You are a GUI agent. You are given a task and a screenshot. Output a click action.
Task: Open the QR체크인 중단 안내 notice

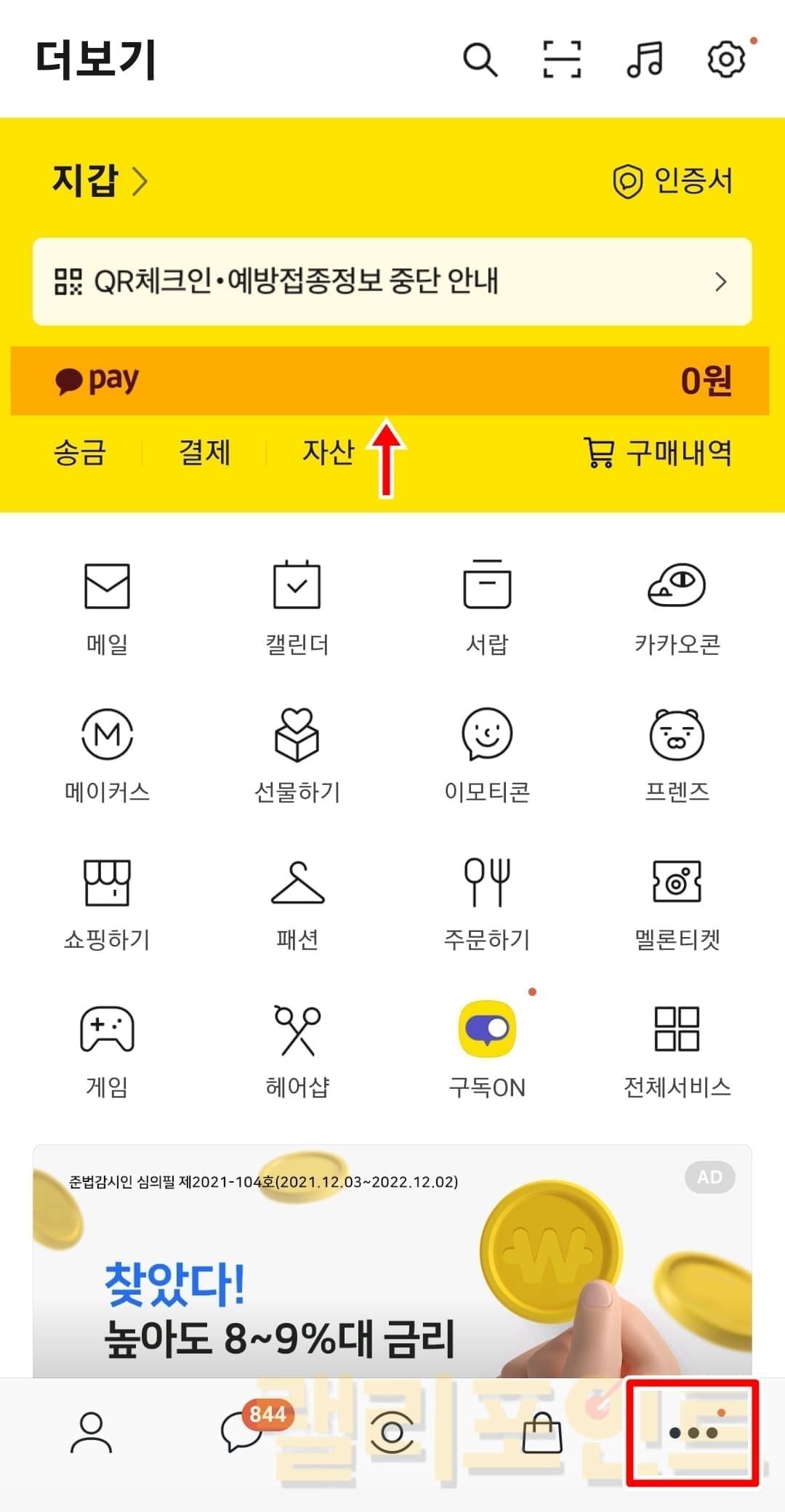[392, 281]
